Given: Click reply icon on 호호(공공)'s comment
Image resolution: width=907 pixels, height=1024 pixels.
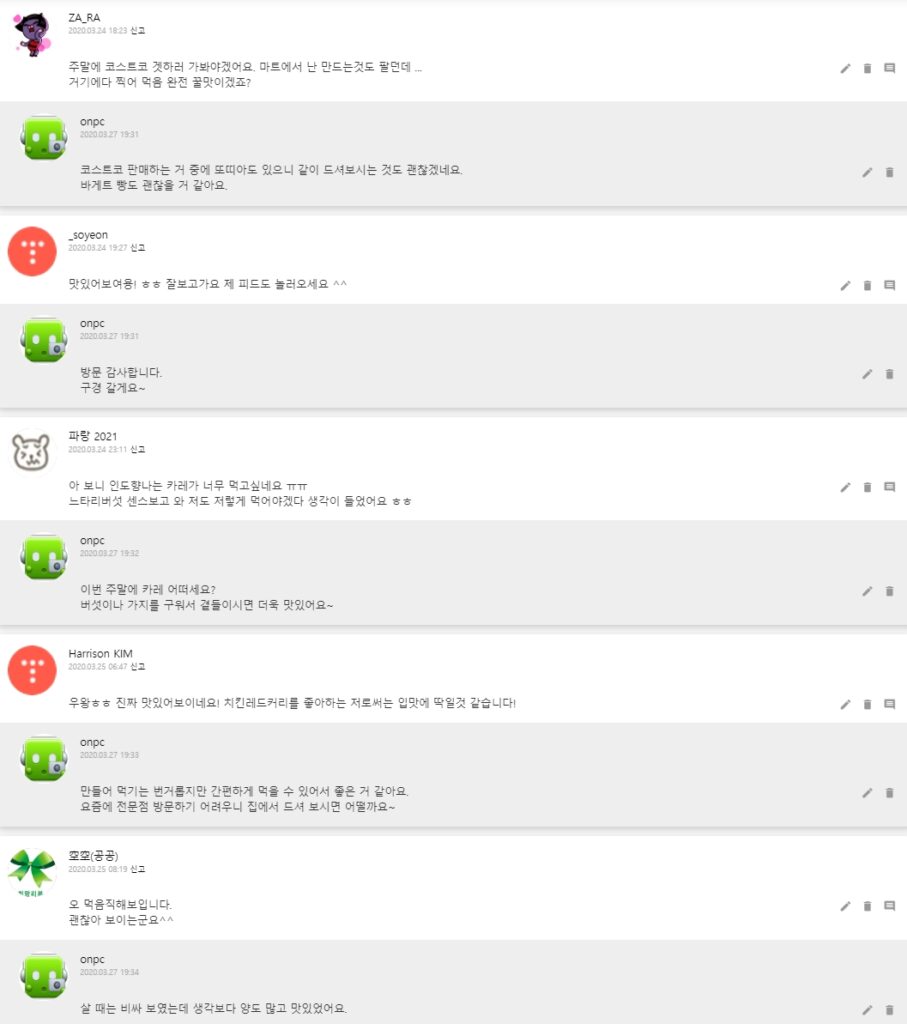Looking at the screenshot, I should click(x=889, y=906).
